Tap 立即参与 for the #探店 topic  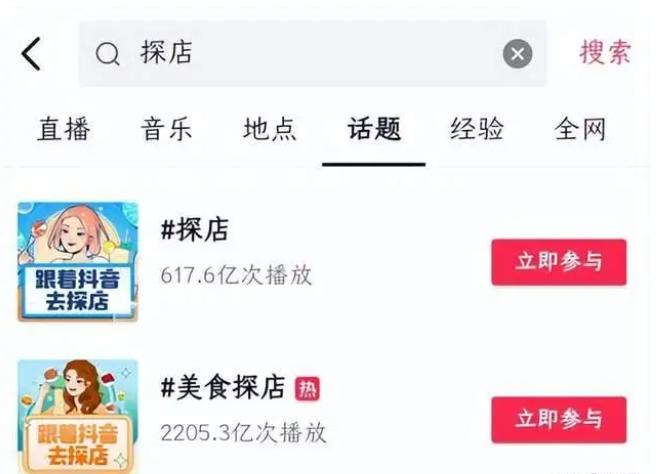(x=558, y=262)
